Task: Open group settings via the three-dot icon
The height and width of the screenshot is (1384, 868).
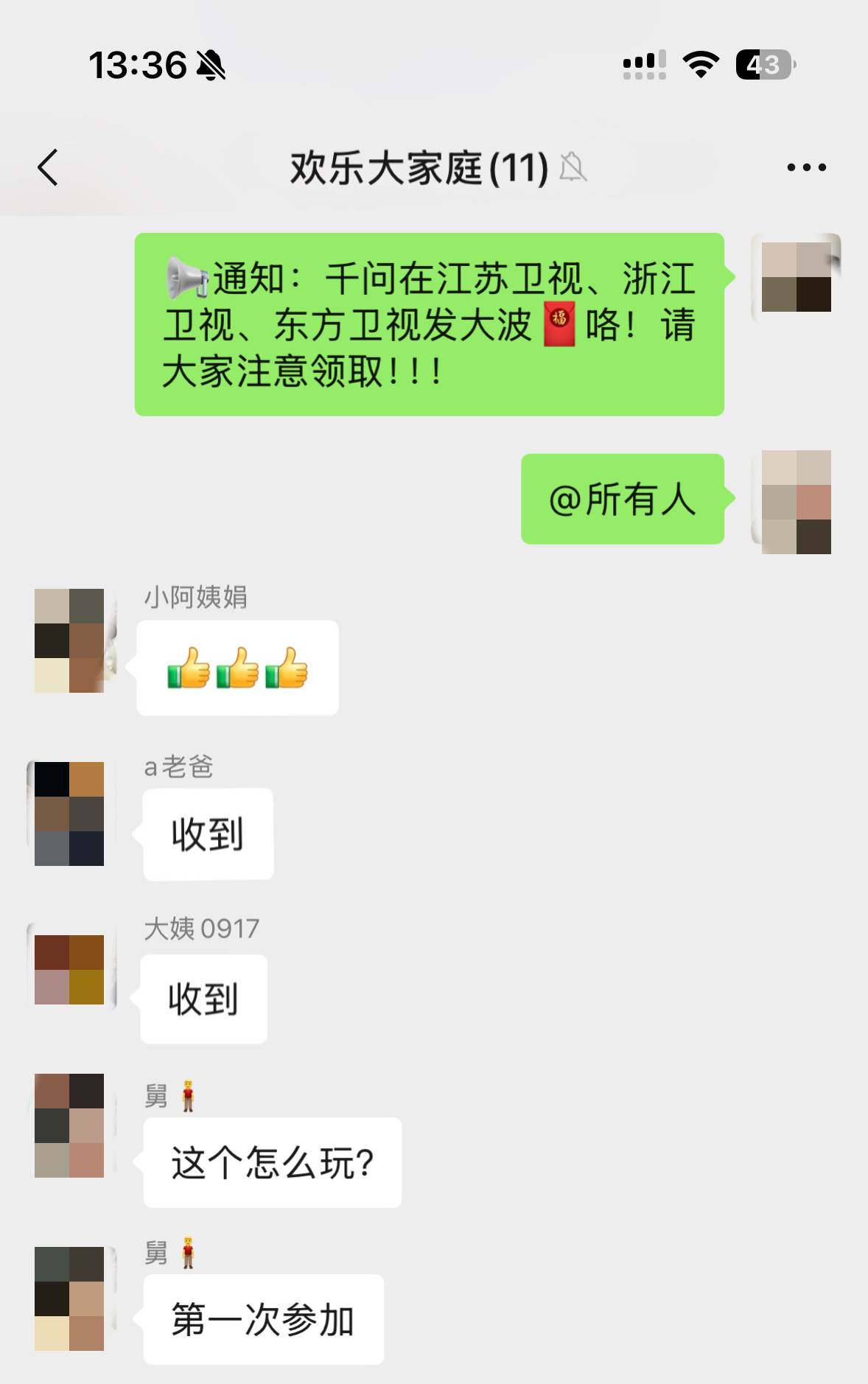Action: pos(806,167)
